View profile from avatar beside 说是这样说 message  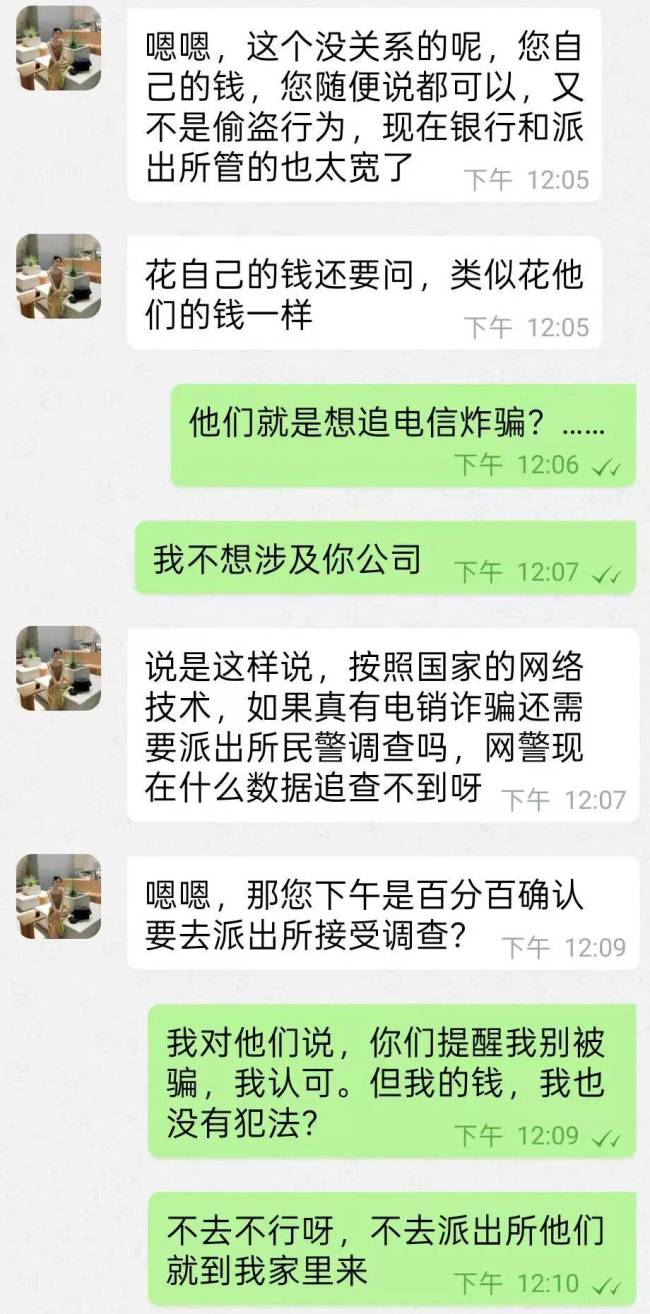[x=58, y=668]
